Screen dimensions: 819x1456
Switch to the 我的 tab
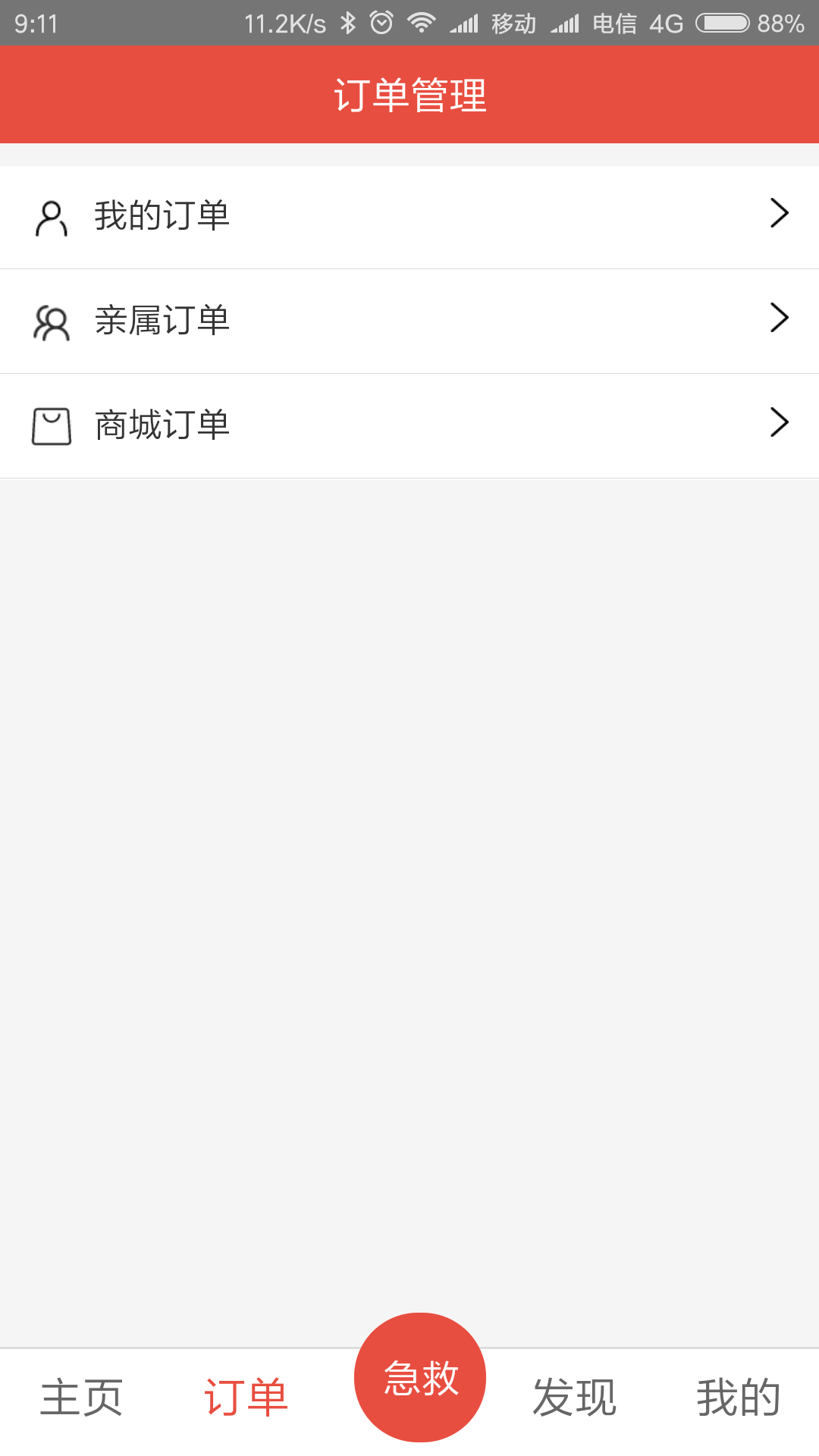(738, 1397)
